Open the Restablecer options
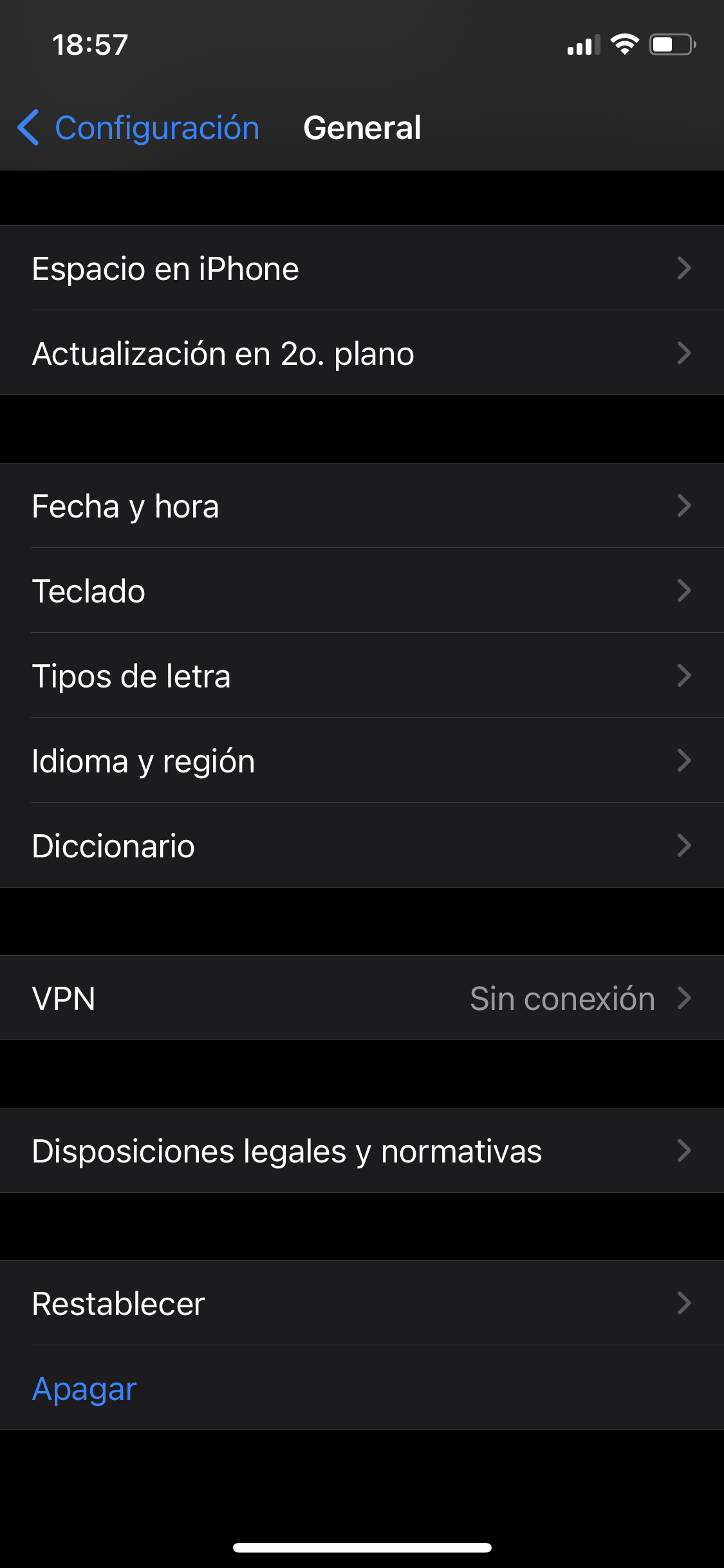724x1568 pixels. click(x=362, y=1303)
